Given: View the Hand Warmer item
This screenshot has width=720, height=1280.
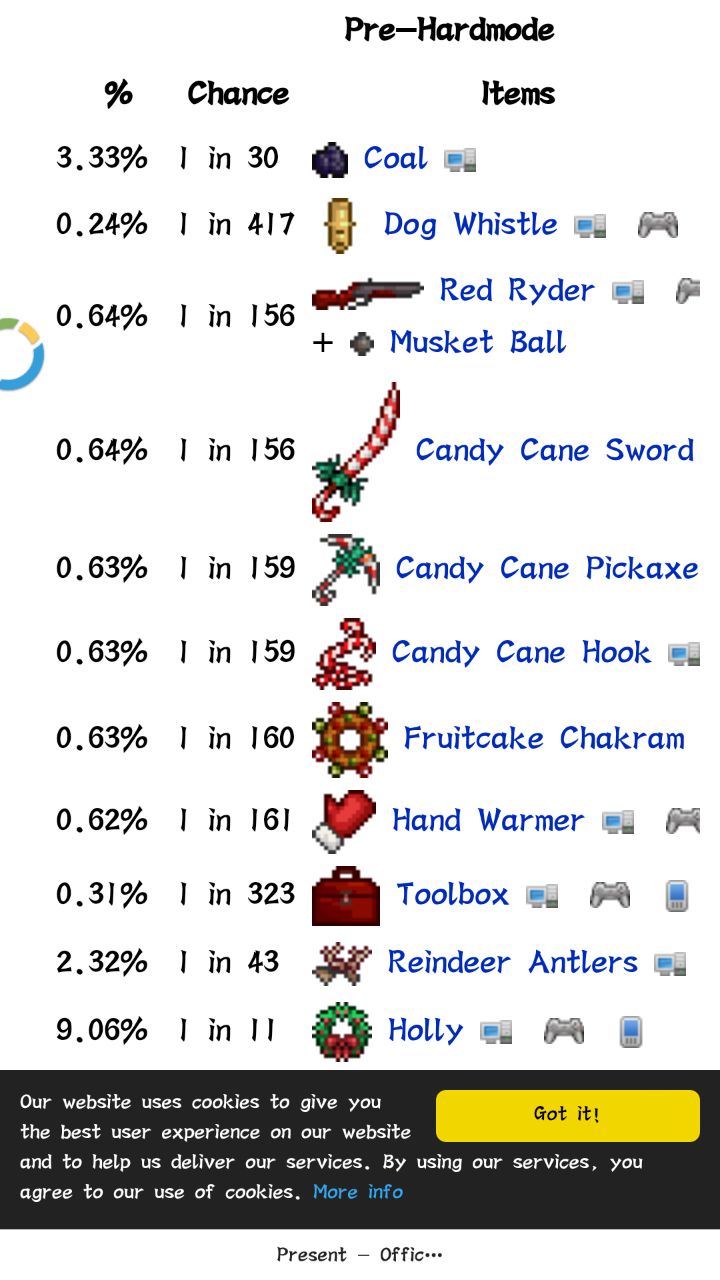Looking at the screenshot, I should [488, 820].
